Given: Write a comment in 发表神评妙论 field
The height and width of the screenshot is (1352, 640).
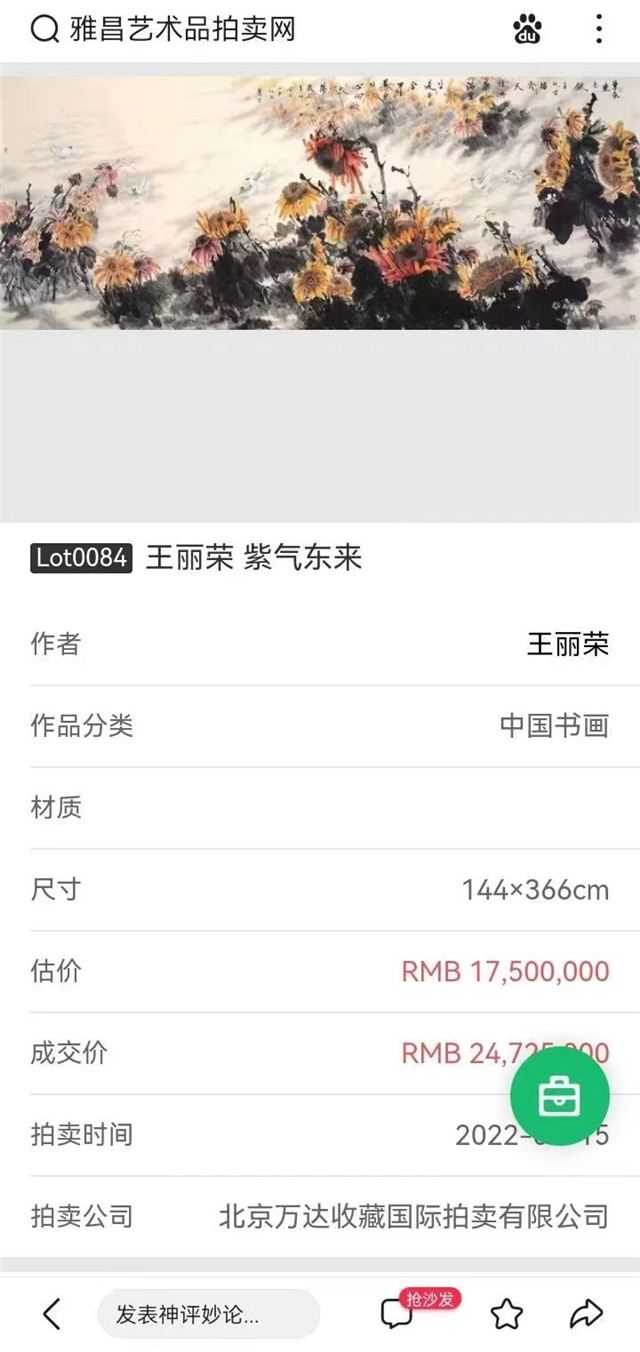Looking at the screenshot, I should (x=208, y=1314).
